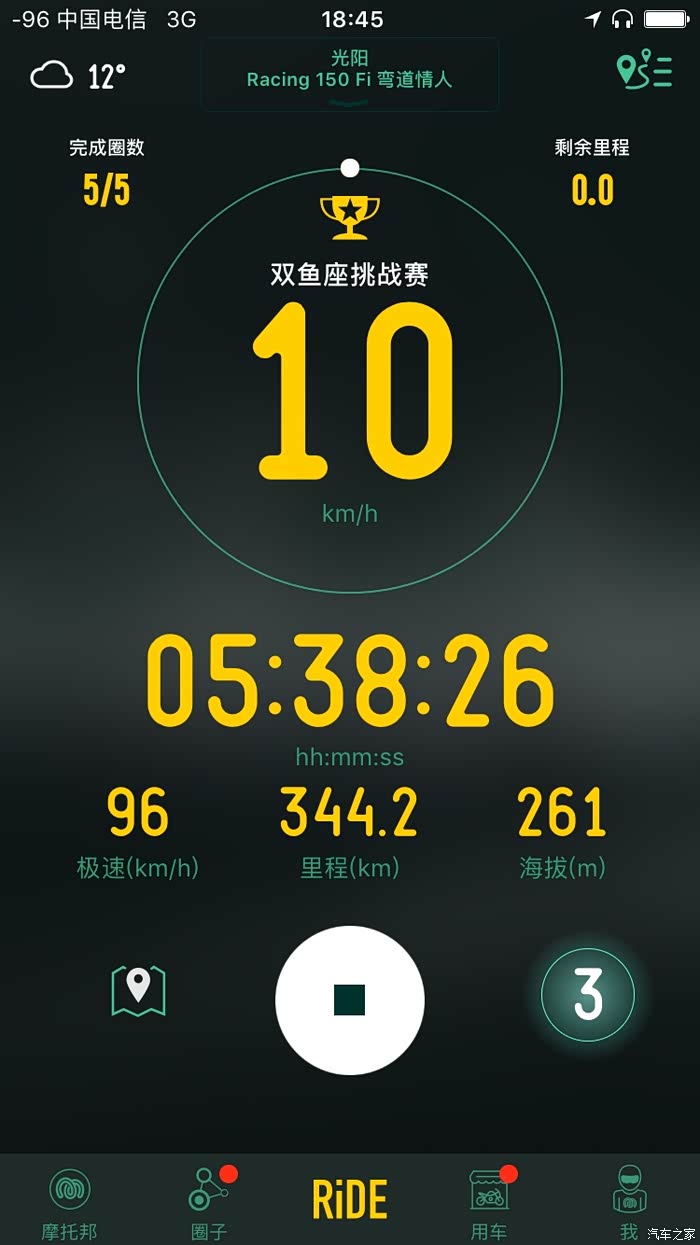Tap the round number 3 button
The image size is (700, 1245).
pyautogui.click(x=588, y=996)
